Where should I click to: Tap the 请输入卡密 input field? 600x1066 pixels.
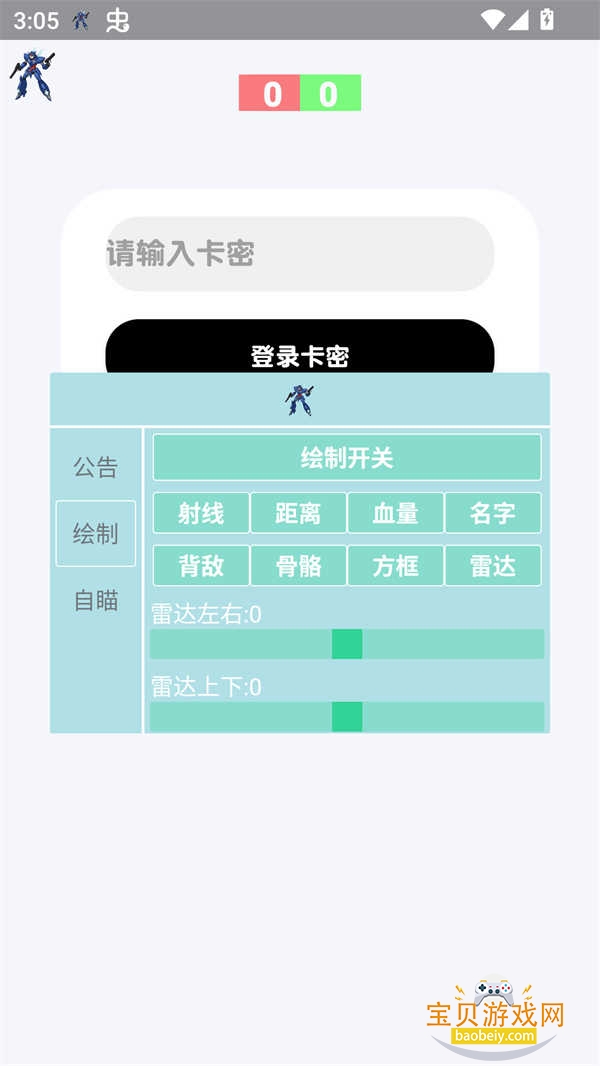(300, 254)
